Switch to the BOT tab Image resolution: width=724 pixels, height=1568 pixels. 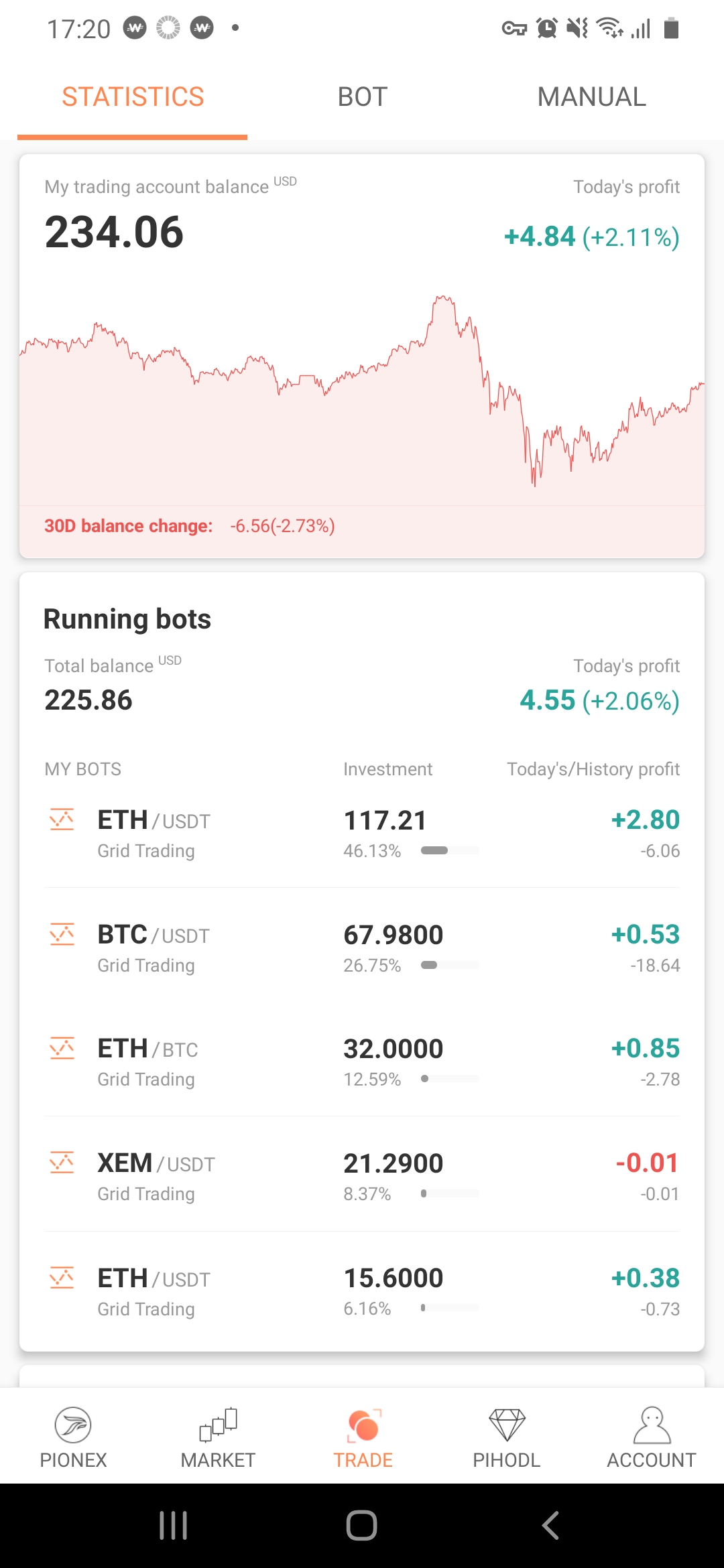click(x=363, y=97)
